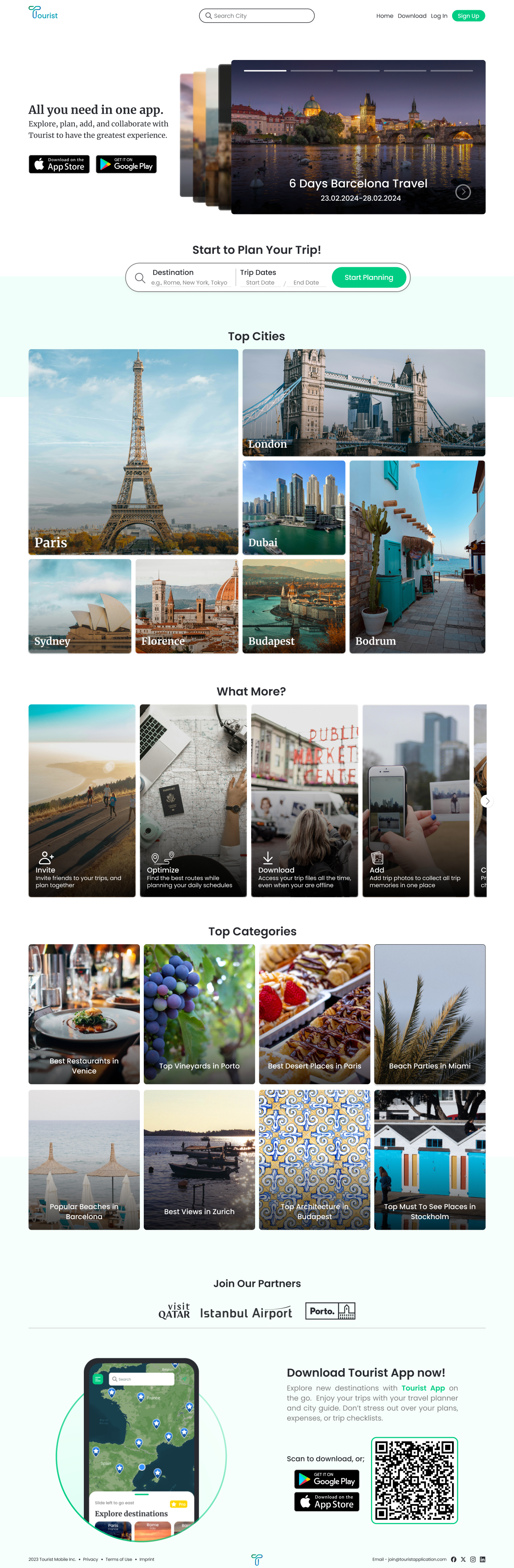
Task: Go to the Download nav link
Action: pyautogui.click(x=412, y=16)
